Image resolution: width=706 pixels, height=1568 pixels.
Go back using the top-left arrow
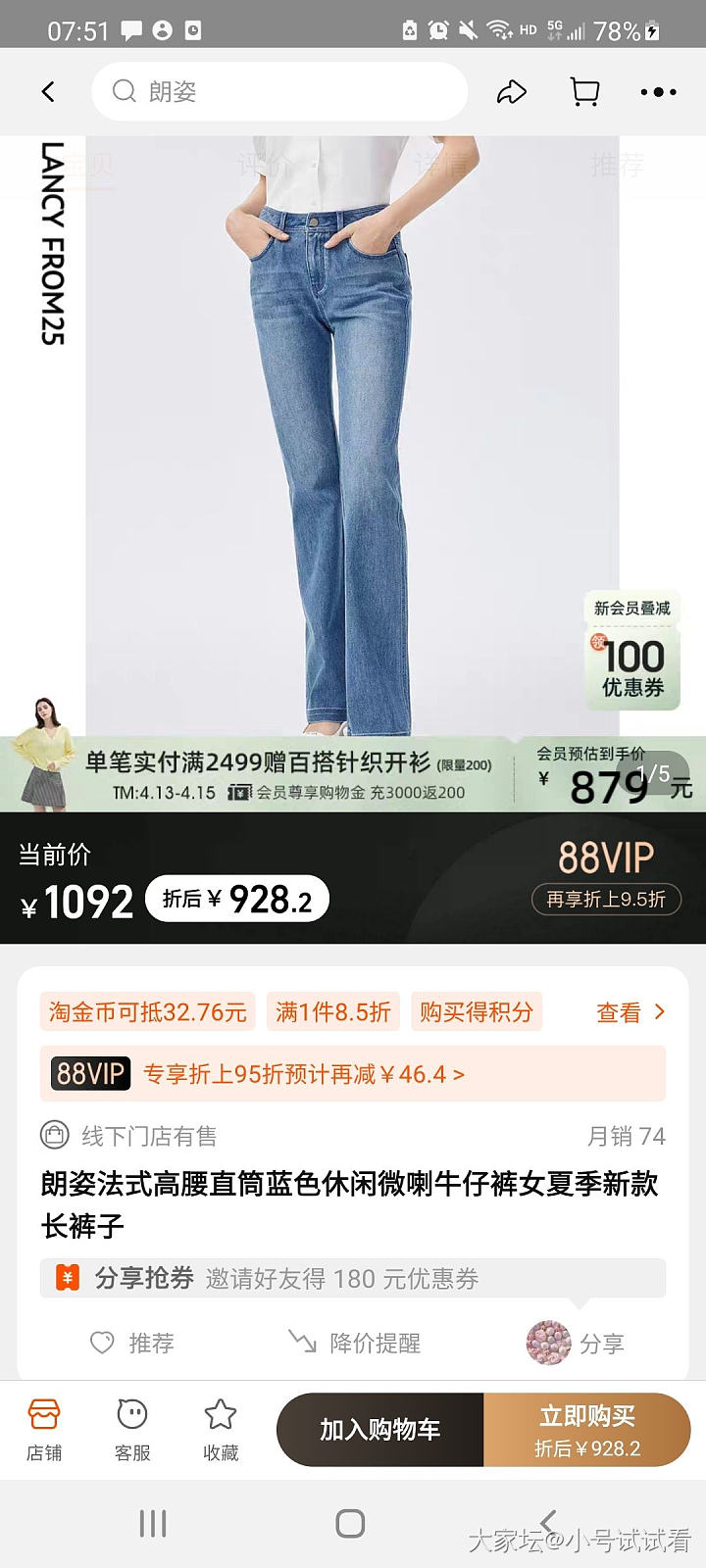coord(48,92)
